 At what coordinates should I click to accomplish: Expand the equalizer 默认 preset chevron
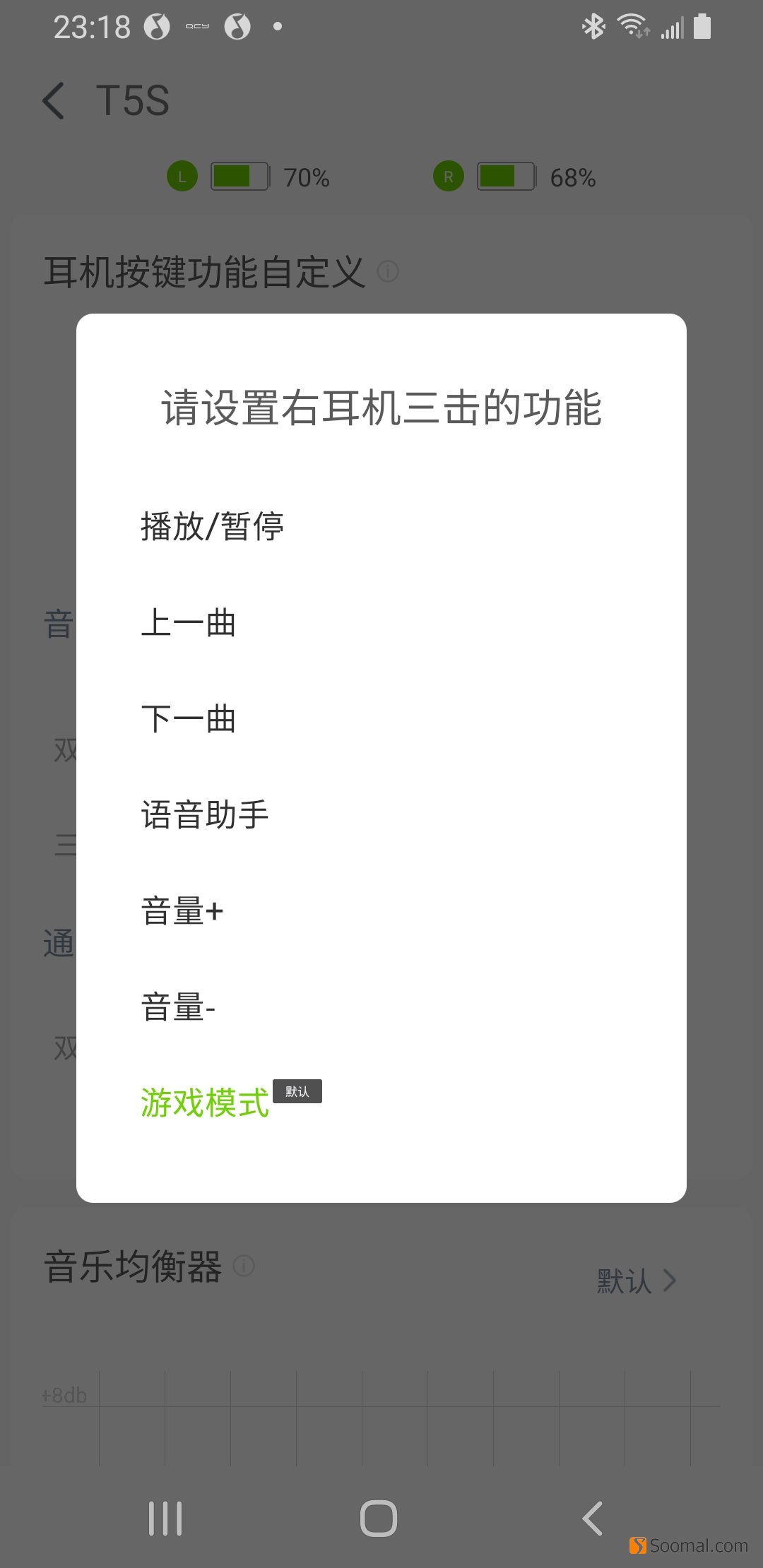click(668, 1280)
